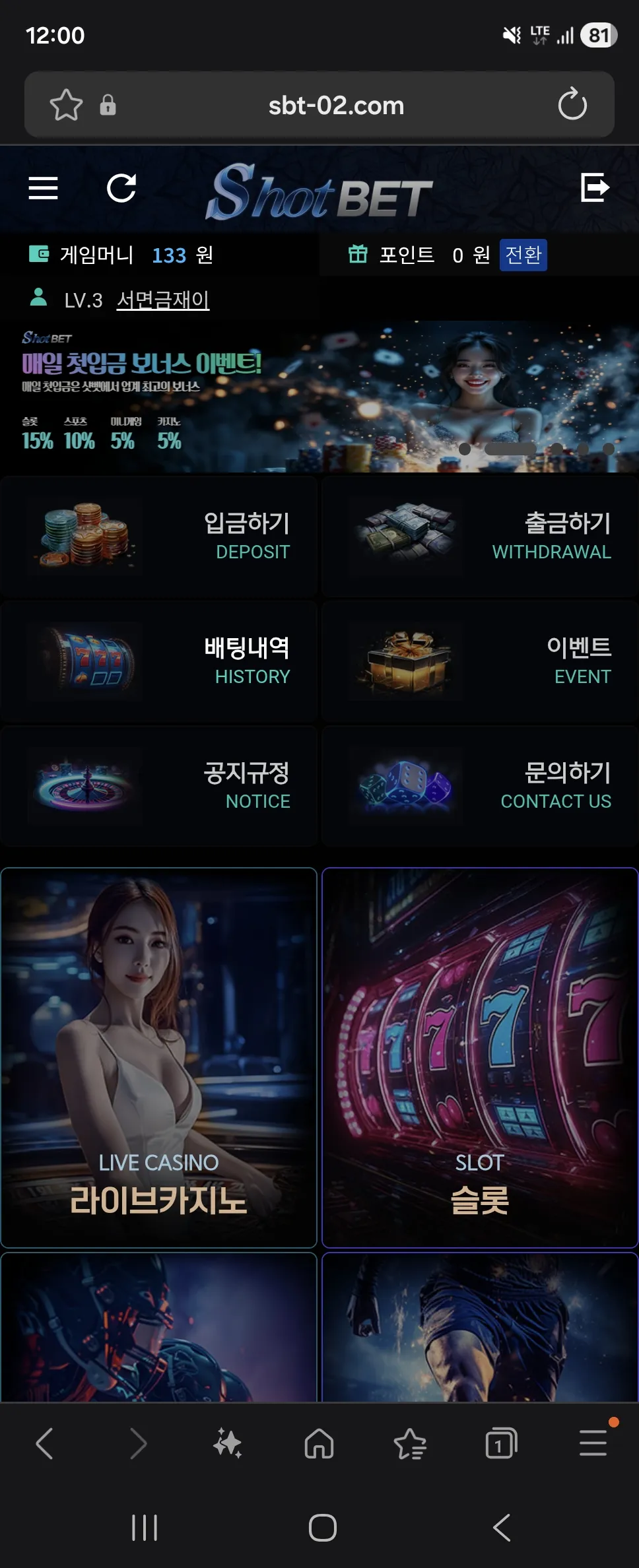Tap the refresh icon next to ShotBET logo

(121, 188)
